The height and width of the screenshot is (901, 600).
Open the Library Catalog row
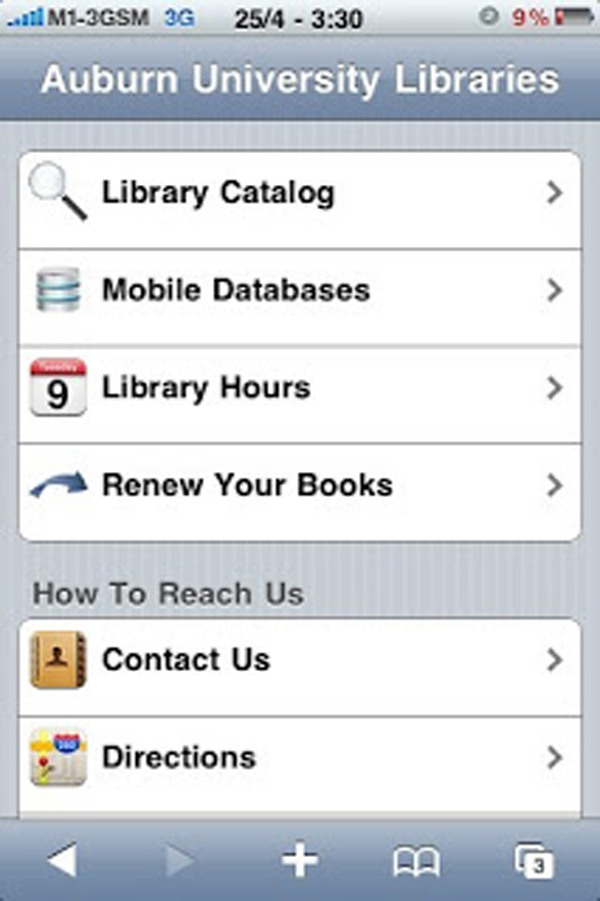click(x=300, y=194)
